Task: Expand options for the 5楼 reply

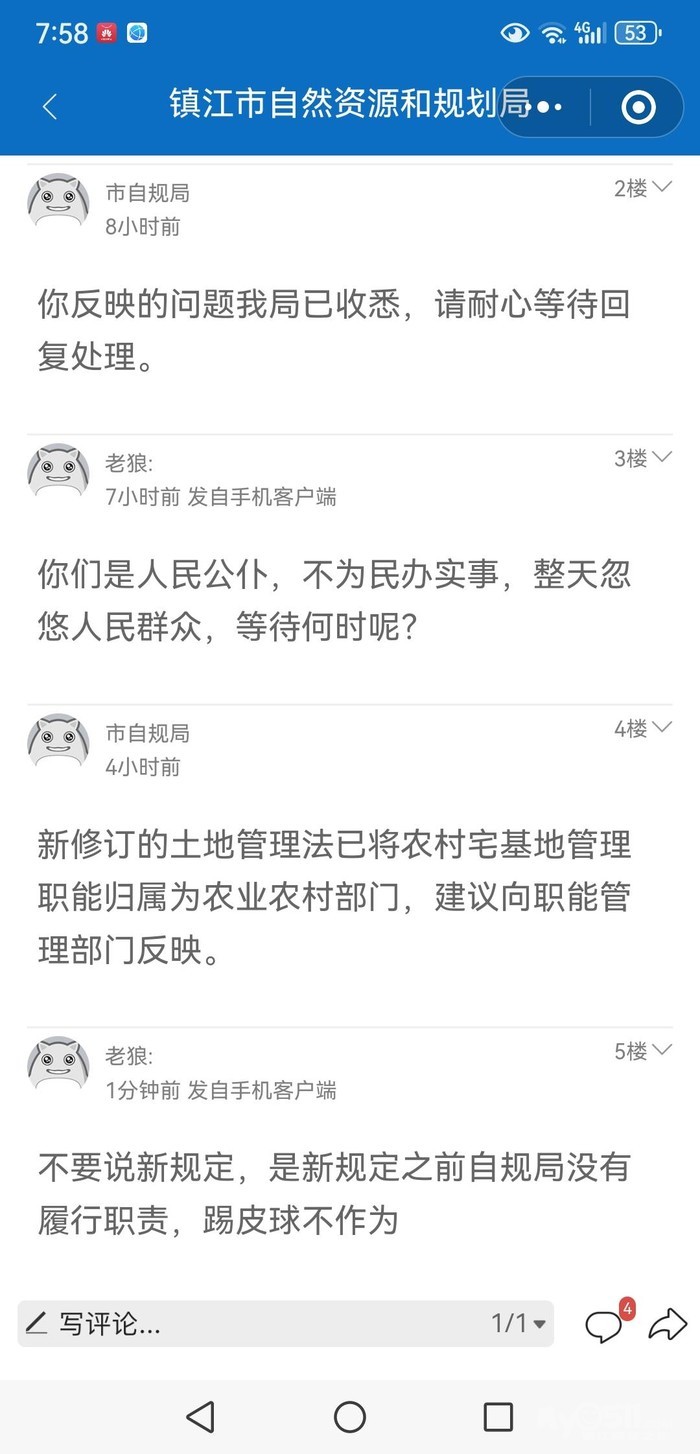Action: (x=661, y=1051)
